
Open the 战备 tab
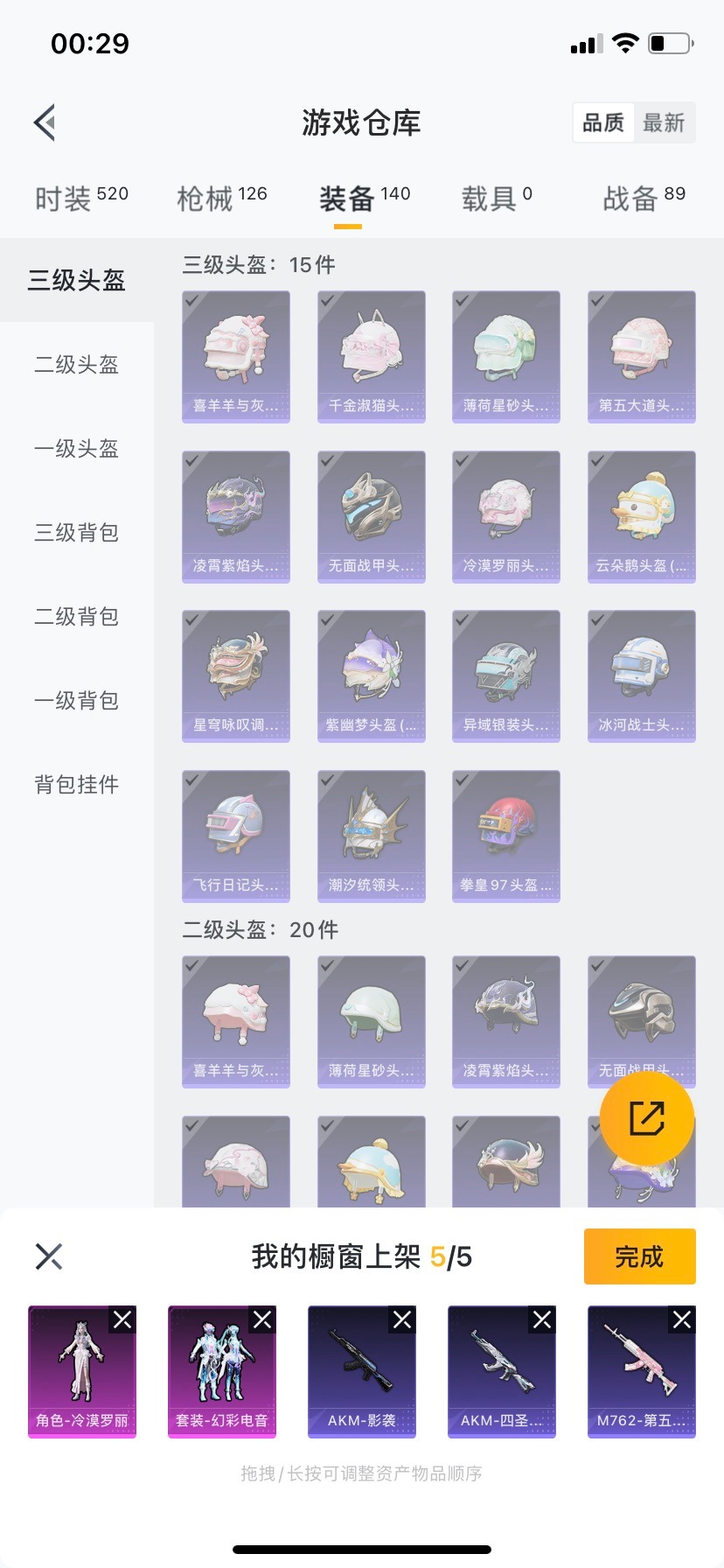point(644,199)
